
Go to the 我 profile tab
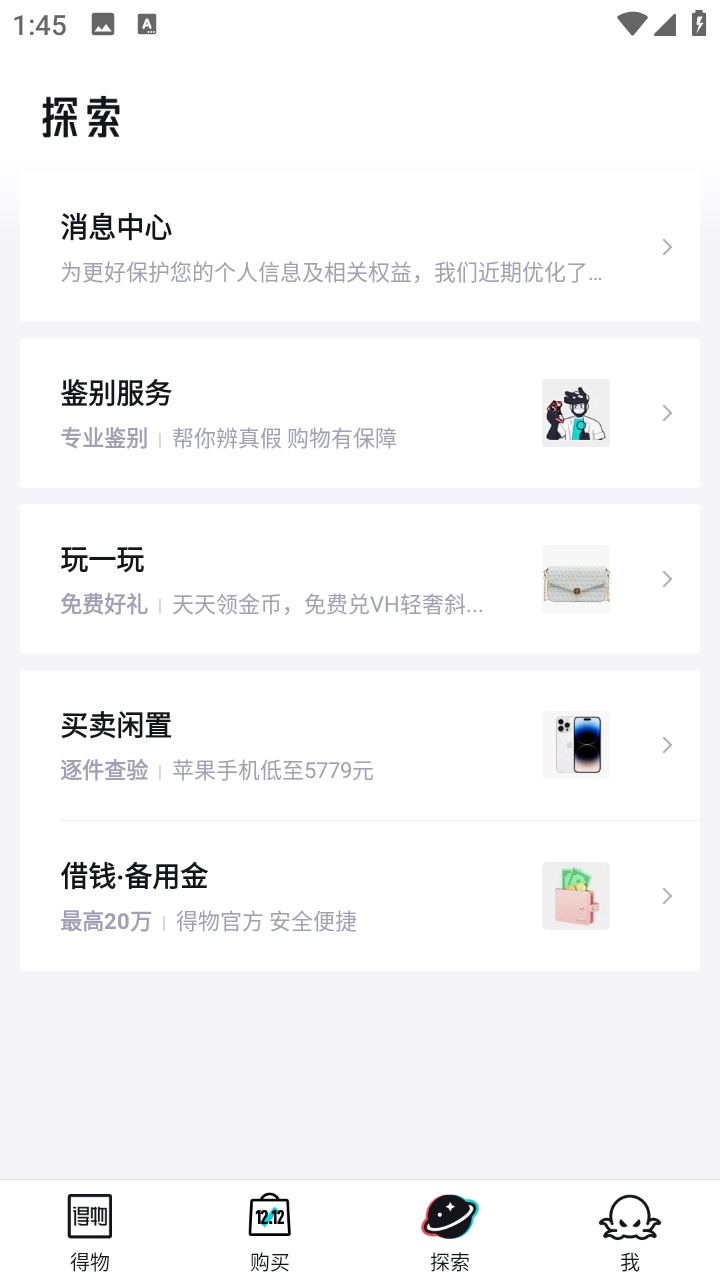630,1231
